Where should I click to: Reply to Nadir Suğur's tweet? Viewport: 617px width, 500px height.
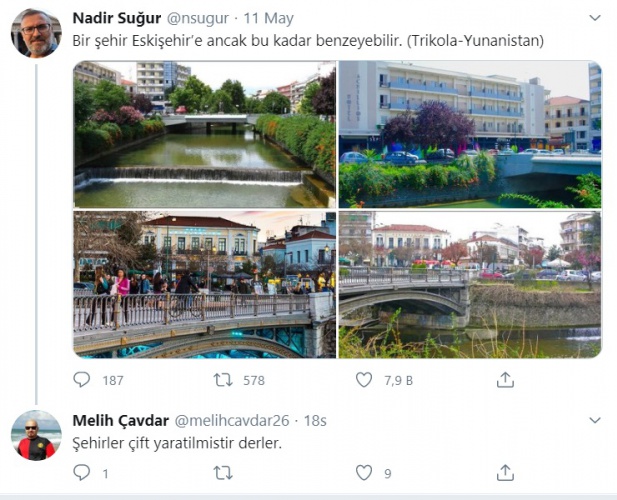[83, 380]
